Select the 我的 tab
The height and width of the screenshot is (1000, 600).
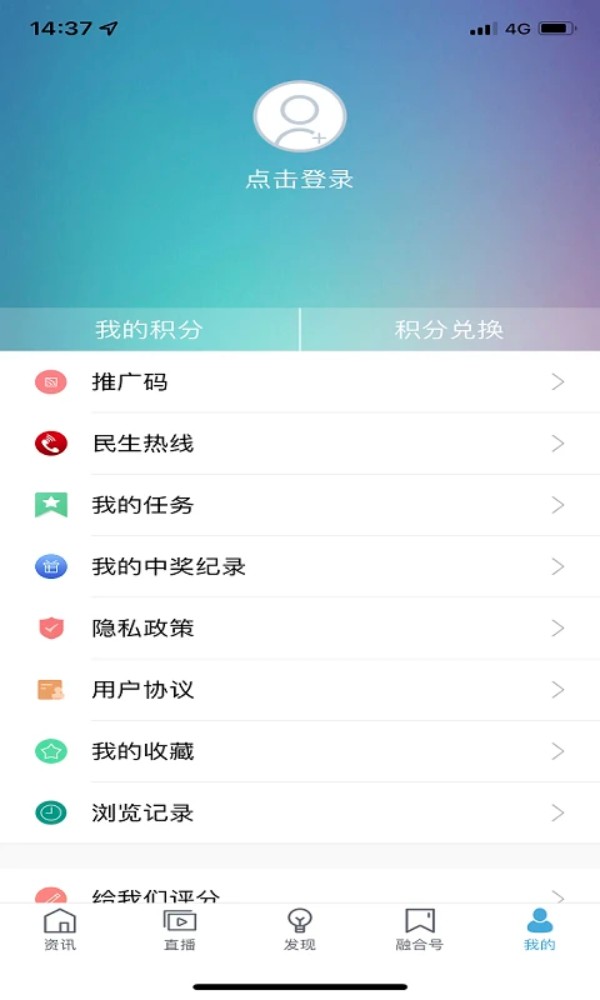point(539,930)
